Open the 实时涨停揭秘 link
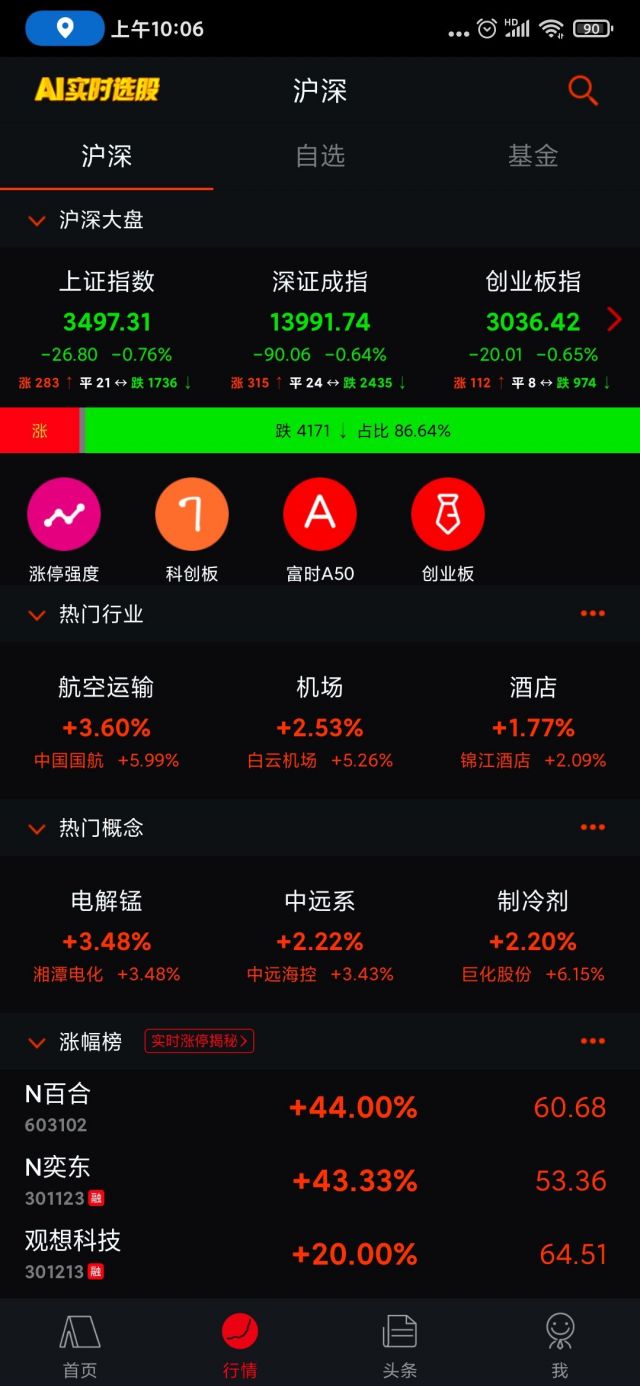640x1386 pixels. [x=199, y=1041]
